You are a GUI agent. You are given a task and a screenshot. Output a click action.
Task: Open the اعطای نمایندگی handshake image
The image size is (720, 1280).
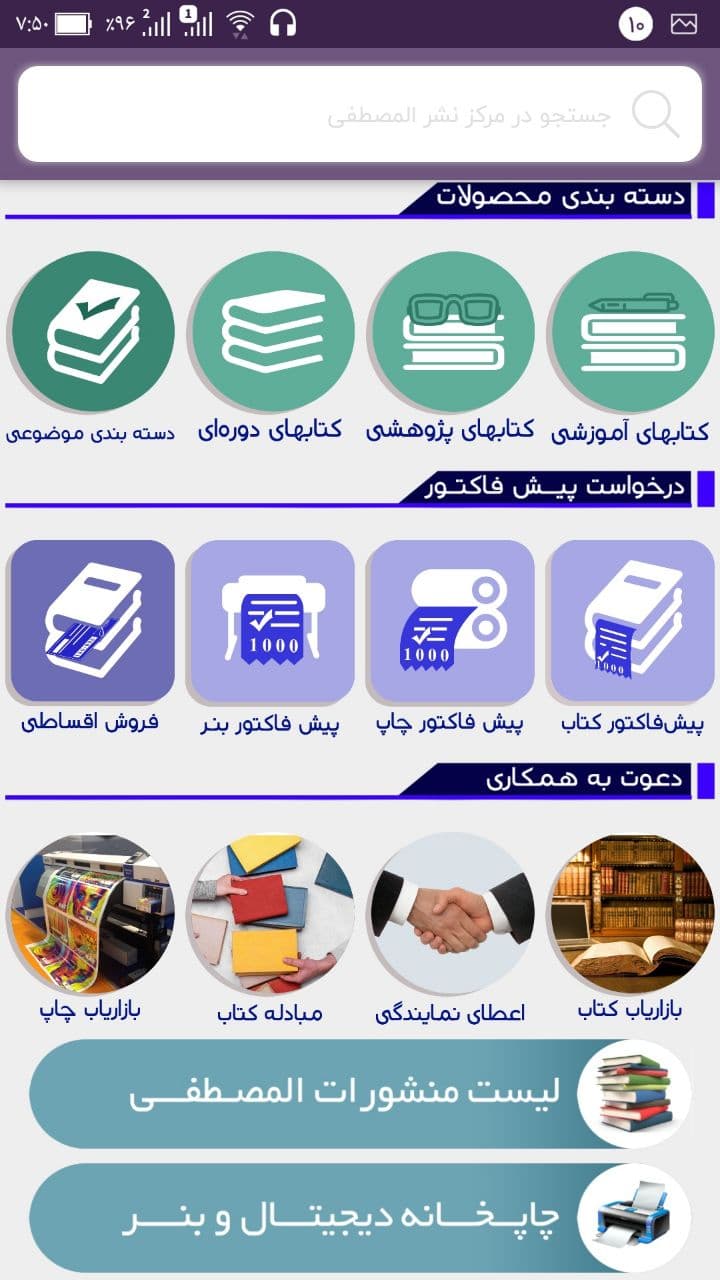pos(452,912)
